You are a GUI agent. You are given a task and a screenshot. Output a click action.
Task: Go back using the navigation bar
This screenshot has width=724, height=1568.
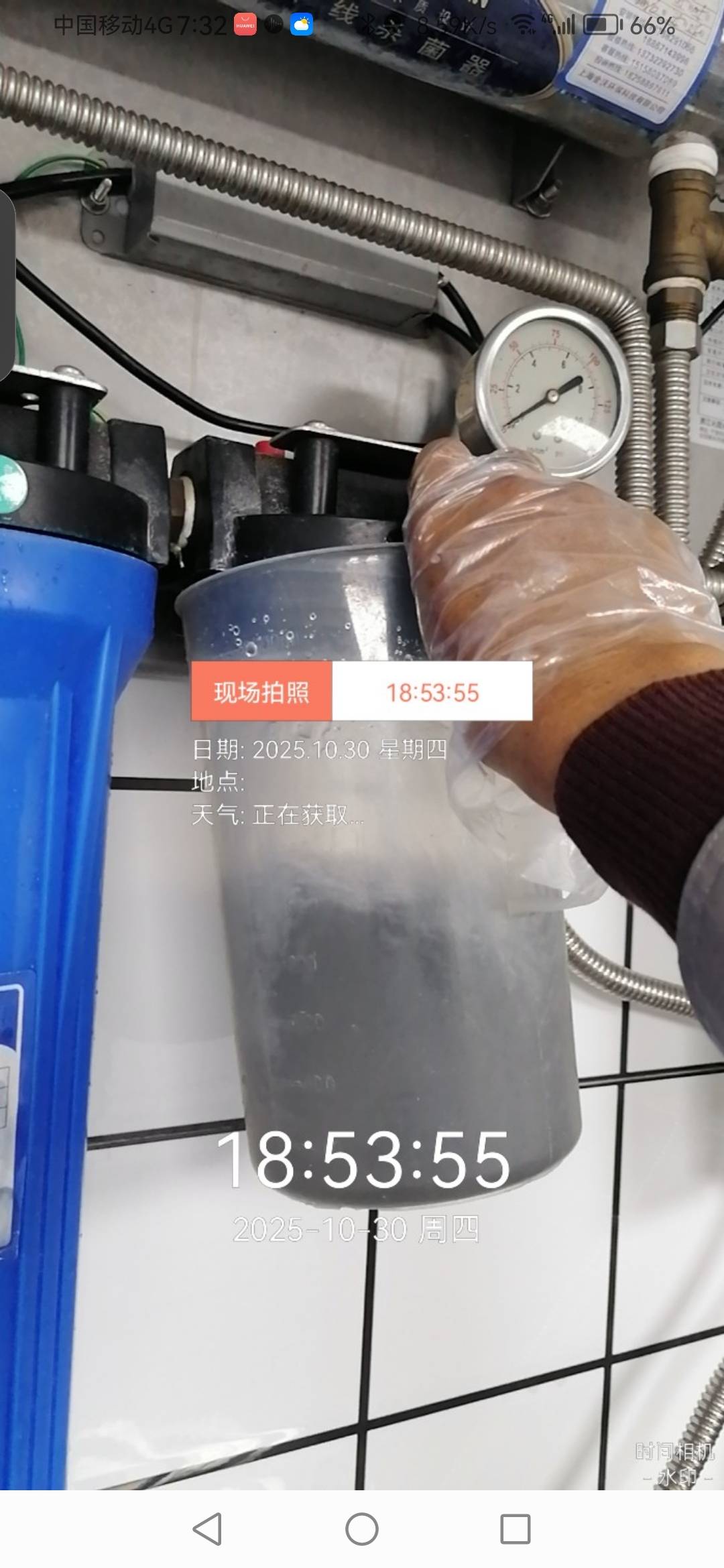pos(207,1529)
